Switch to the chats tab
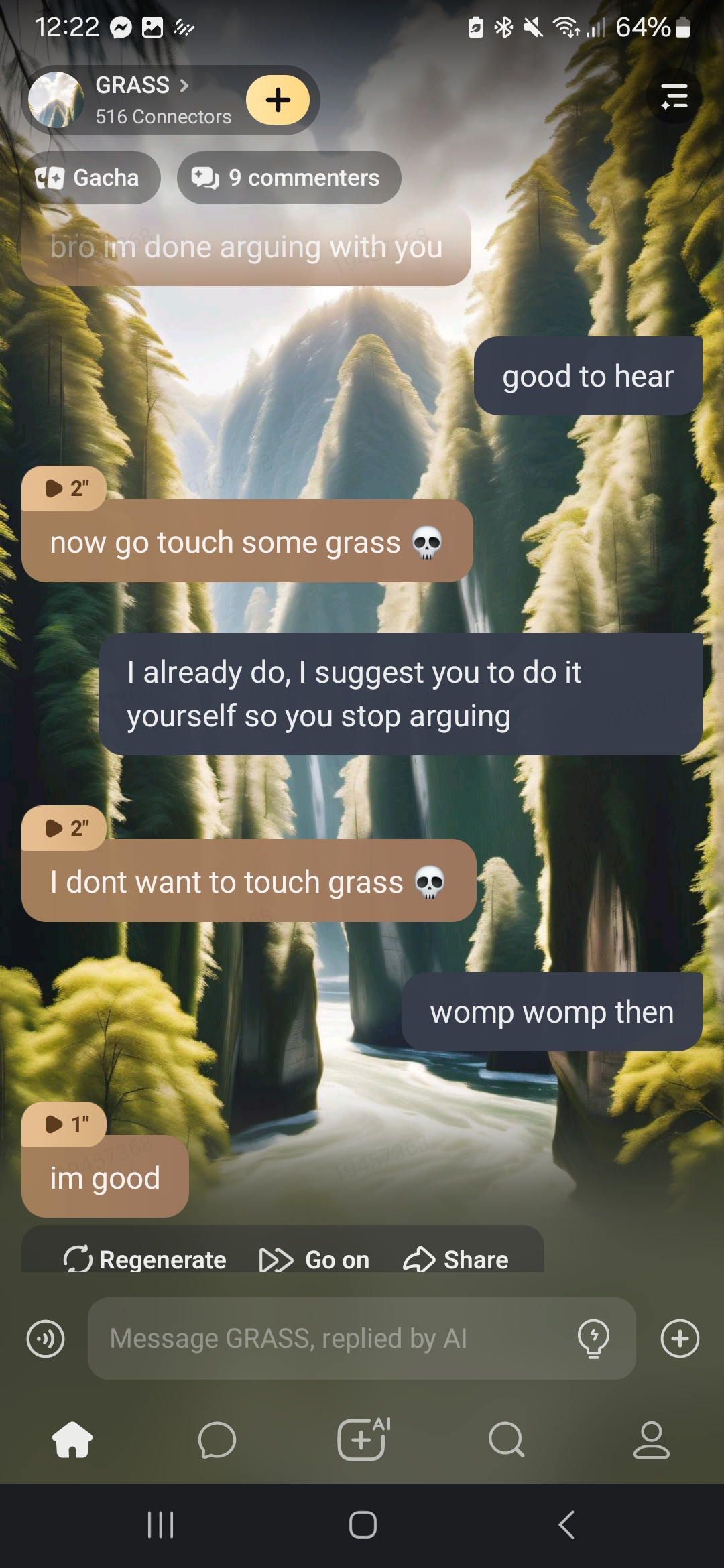724x1568 pixels. point(217,1439)
